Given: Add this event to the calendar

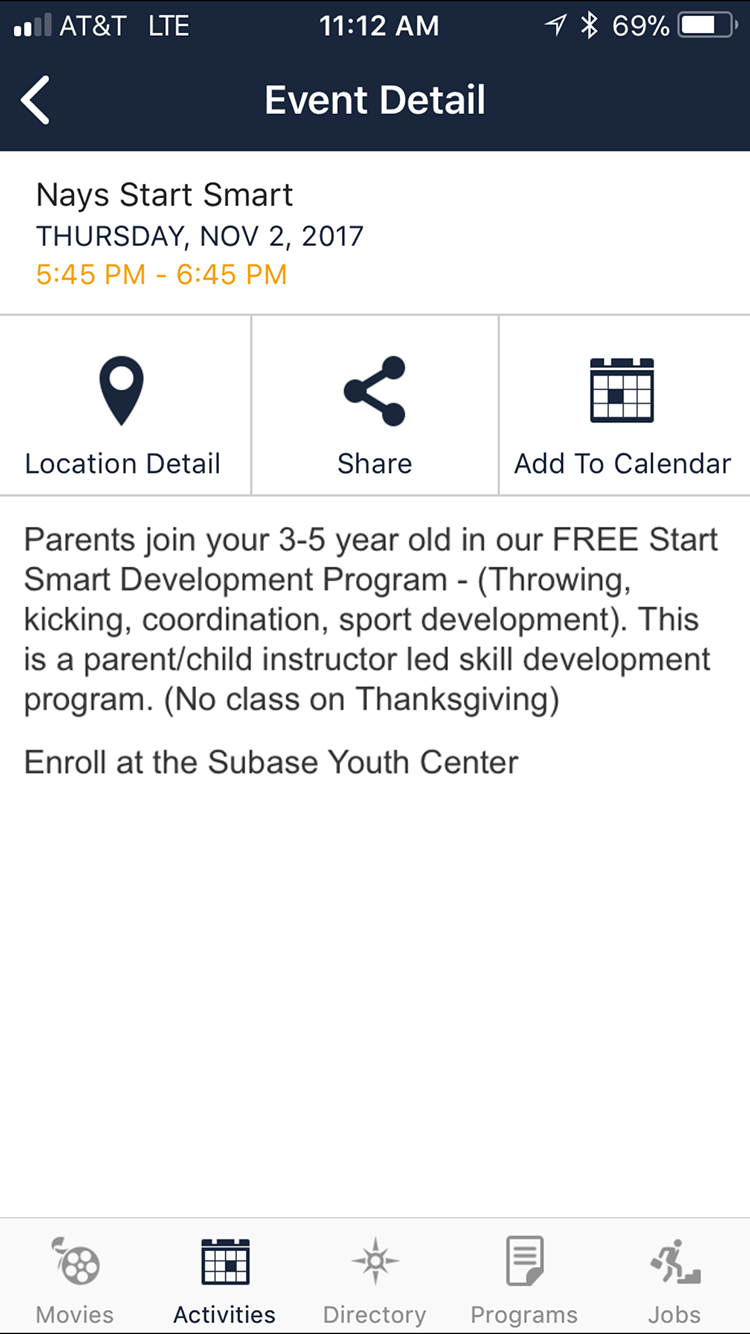Looking at the screenshot, I should coord(622,407).
